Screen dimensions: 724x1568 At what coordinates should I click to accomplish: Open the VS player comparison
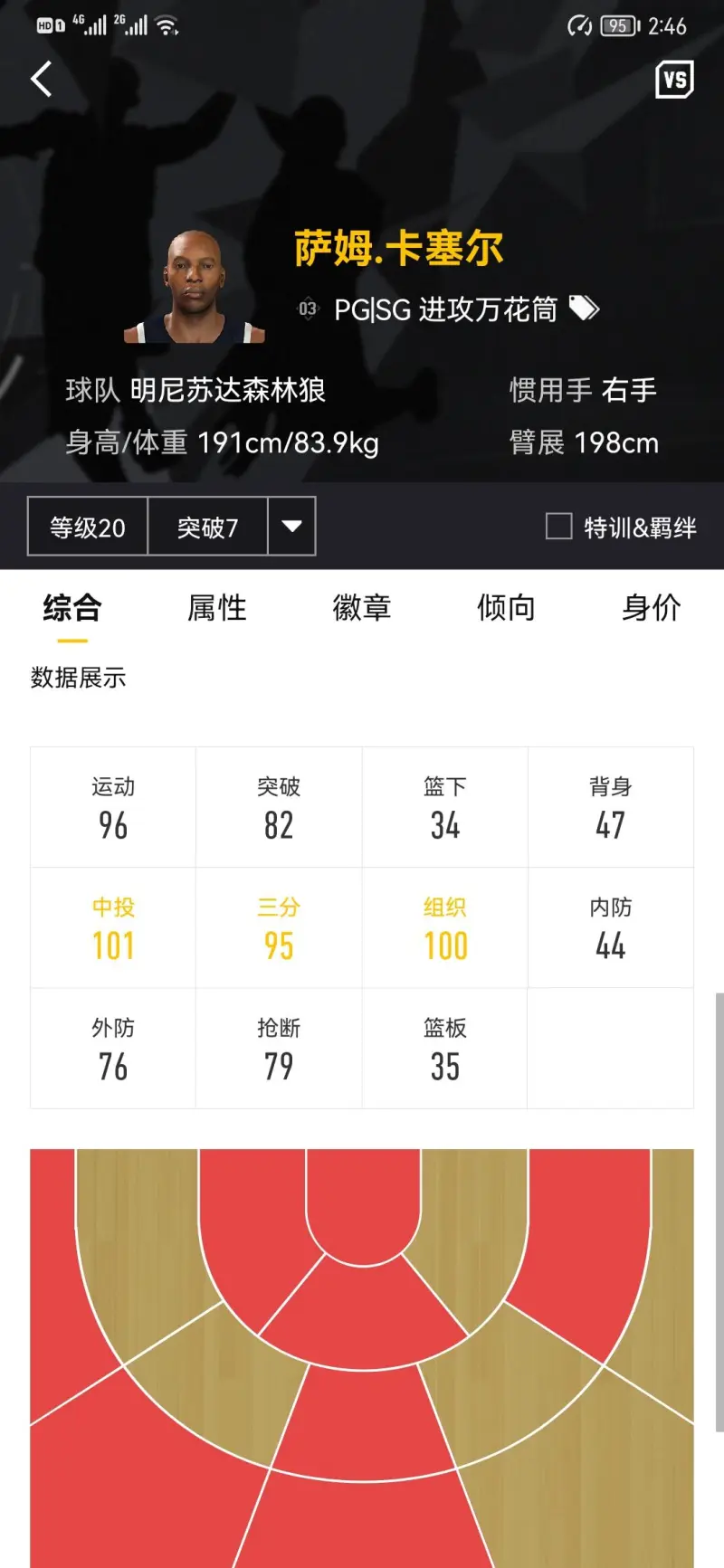(x=674, y=80)
